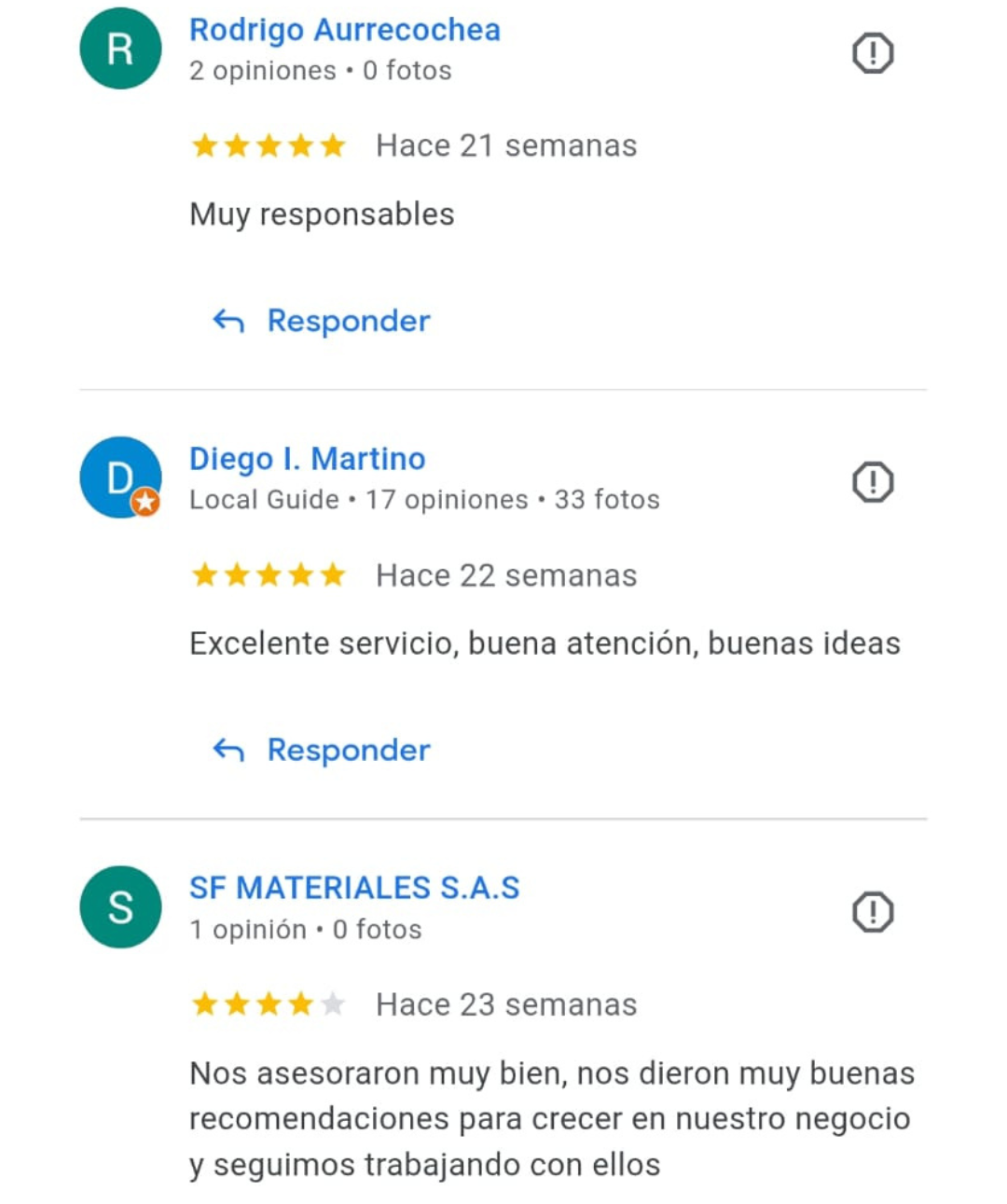Reply to Diego I. Martino's review
The width and height of the screenshot is (1007, 1204).
[x=322, y=750]
